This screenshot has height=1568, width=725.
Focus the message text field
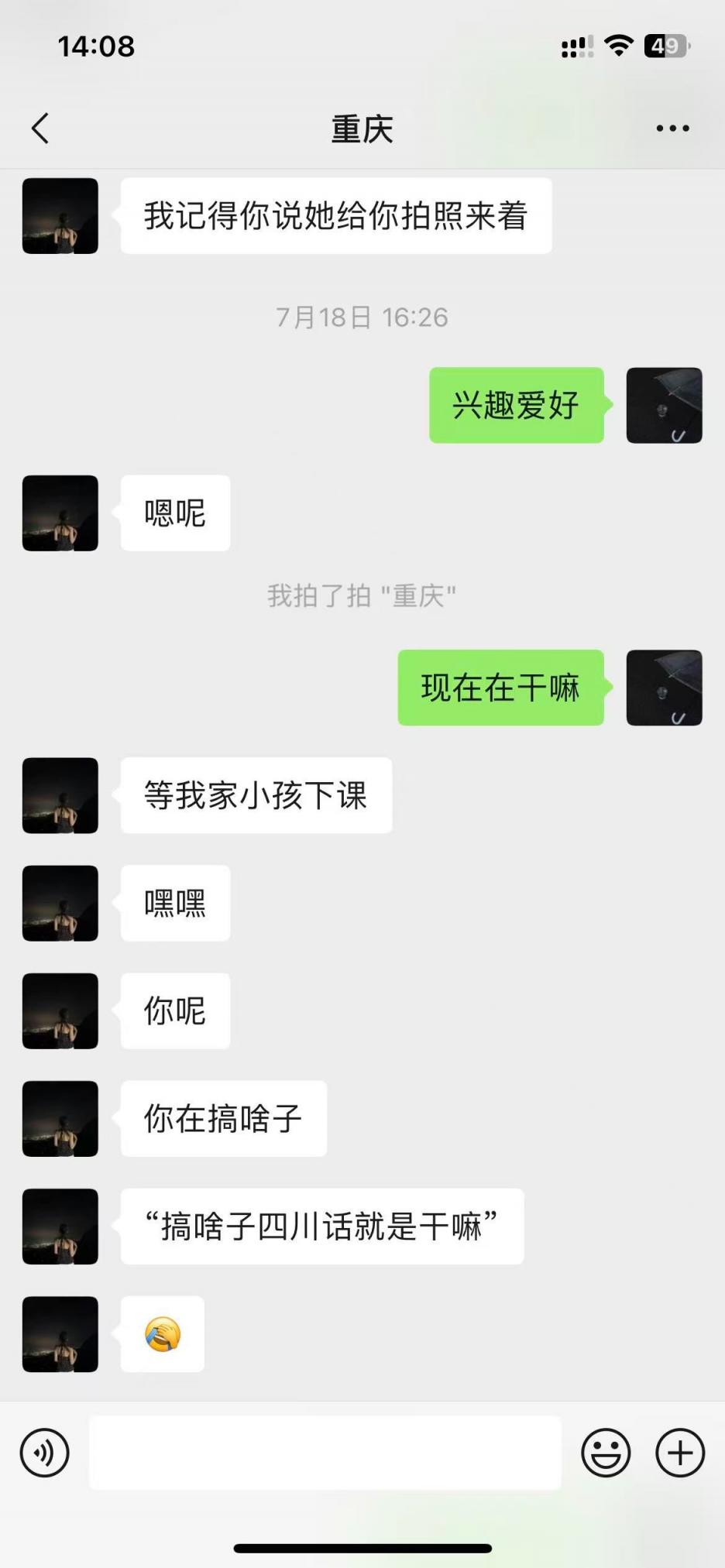click(325, 1453)
